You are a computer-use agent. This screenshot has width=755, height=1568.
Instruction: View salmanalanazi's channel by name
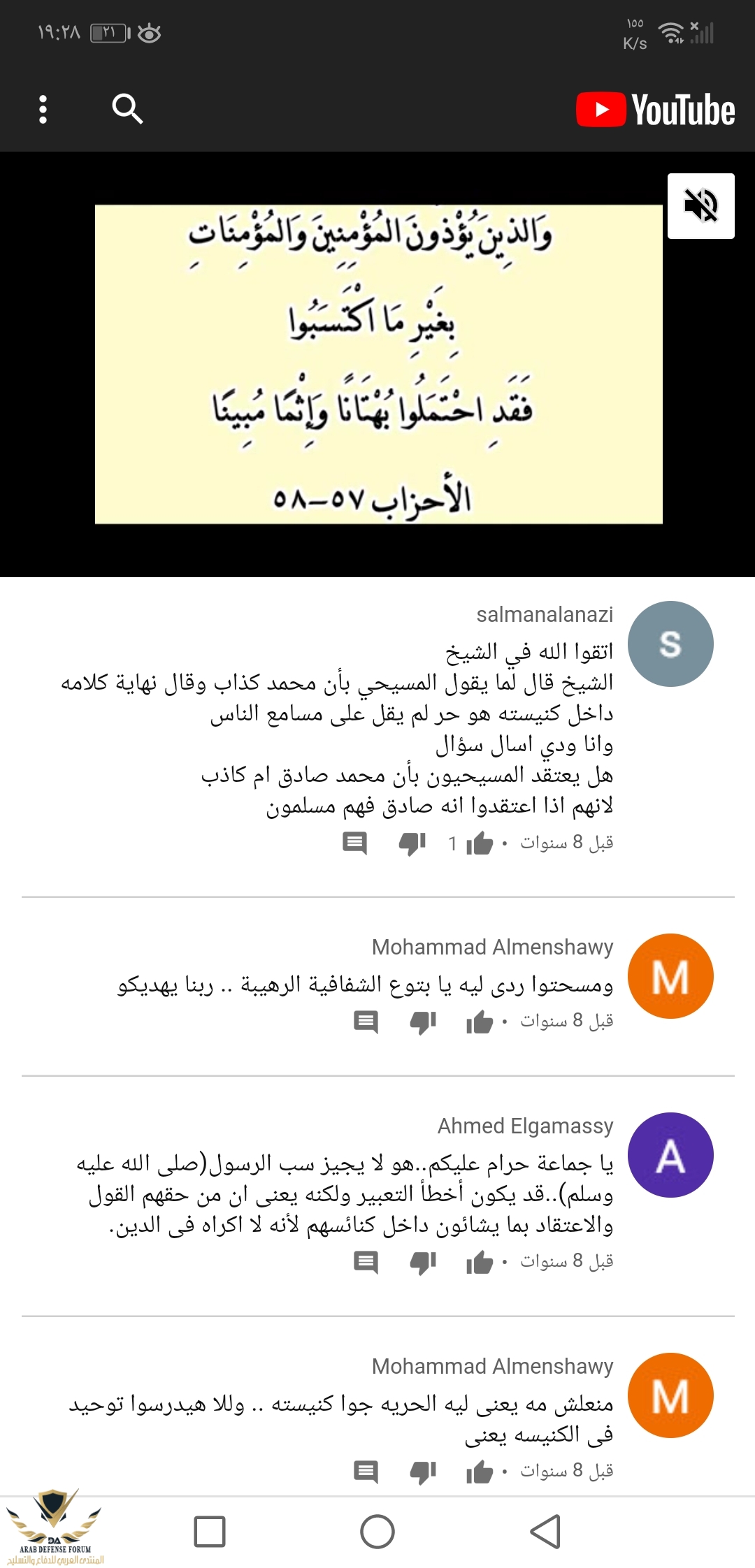pos(545,614)
